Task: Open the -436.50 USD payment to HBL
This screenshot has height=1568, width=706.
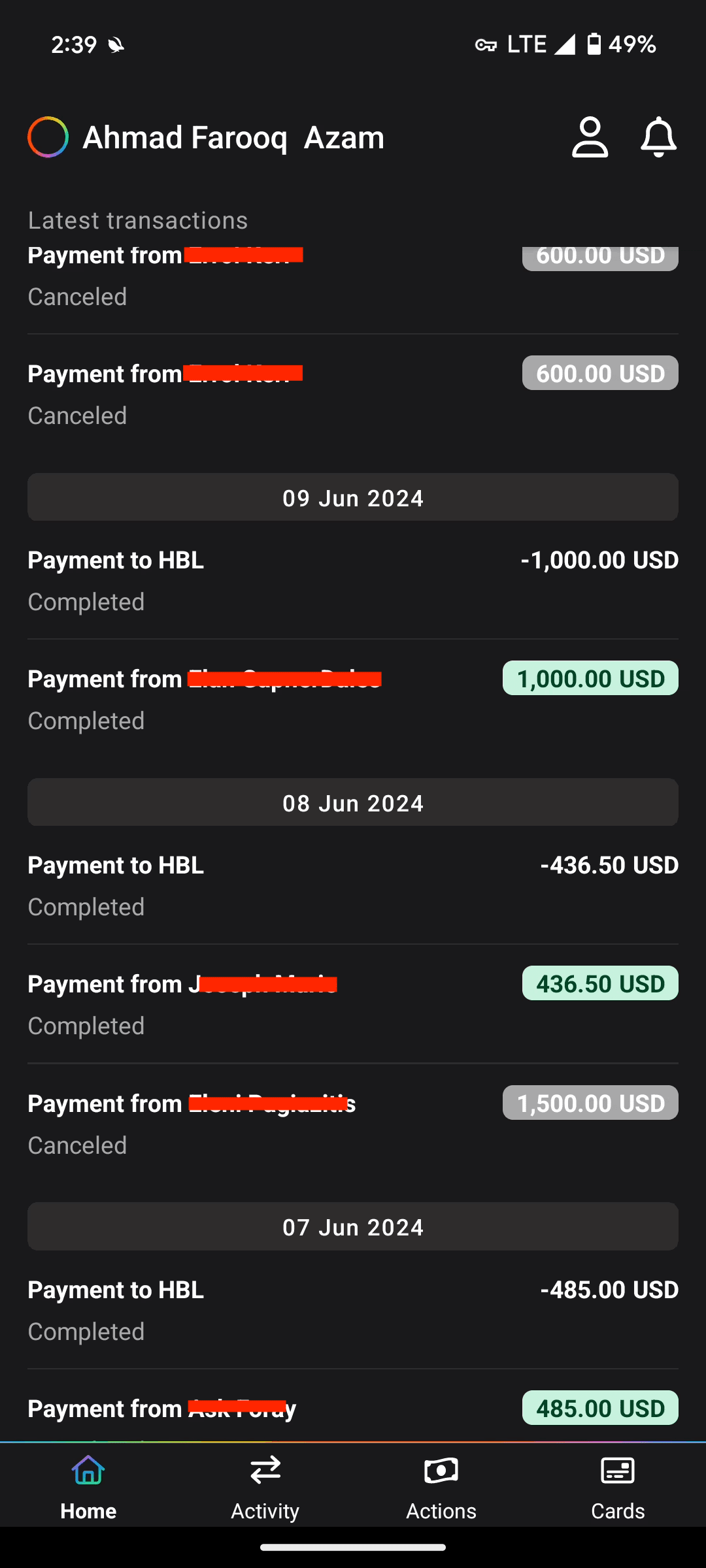Action: 353,885
